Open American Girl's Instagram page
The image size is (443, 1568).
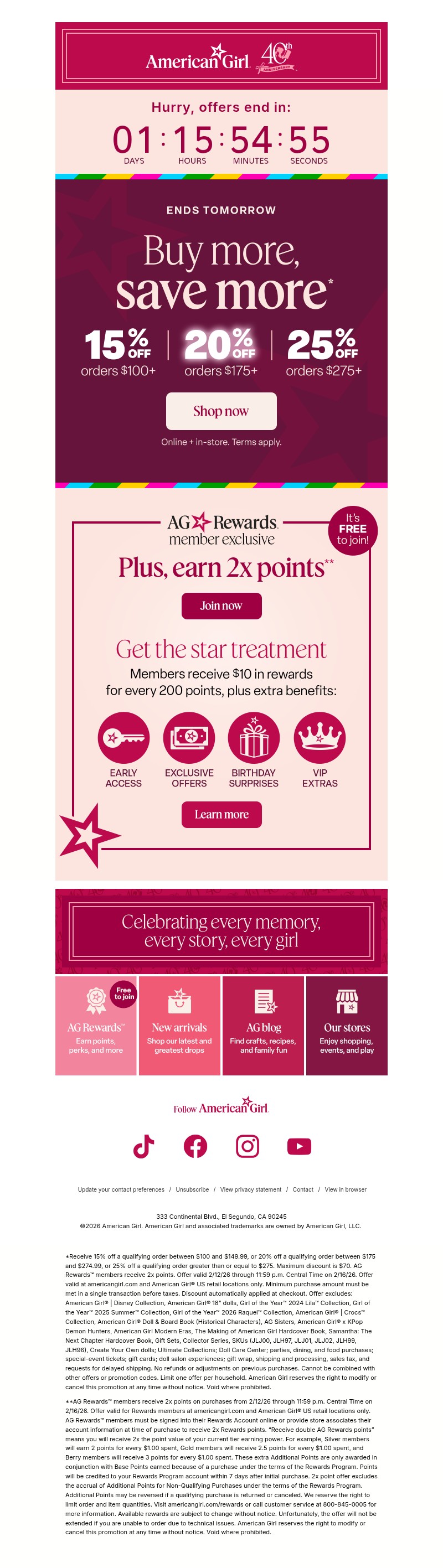[248, 1147]
